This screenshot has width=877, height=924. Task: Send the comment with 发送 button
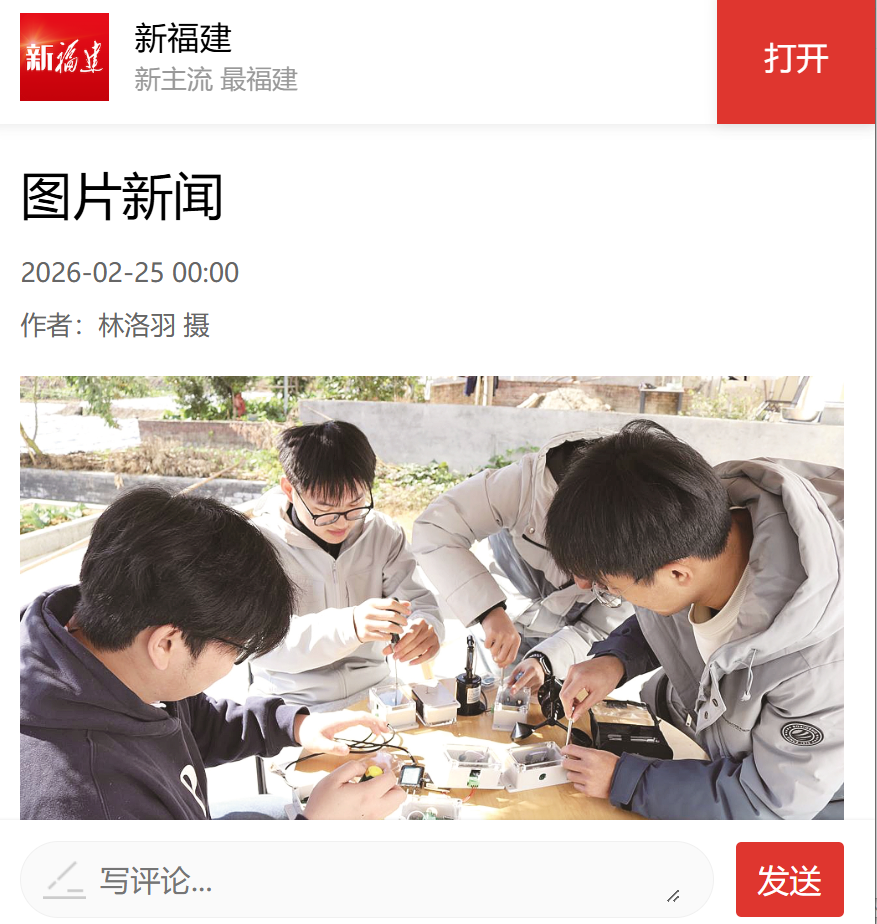(789, 880)
